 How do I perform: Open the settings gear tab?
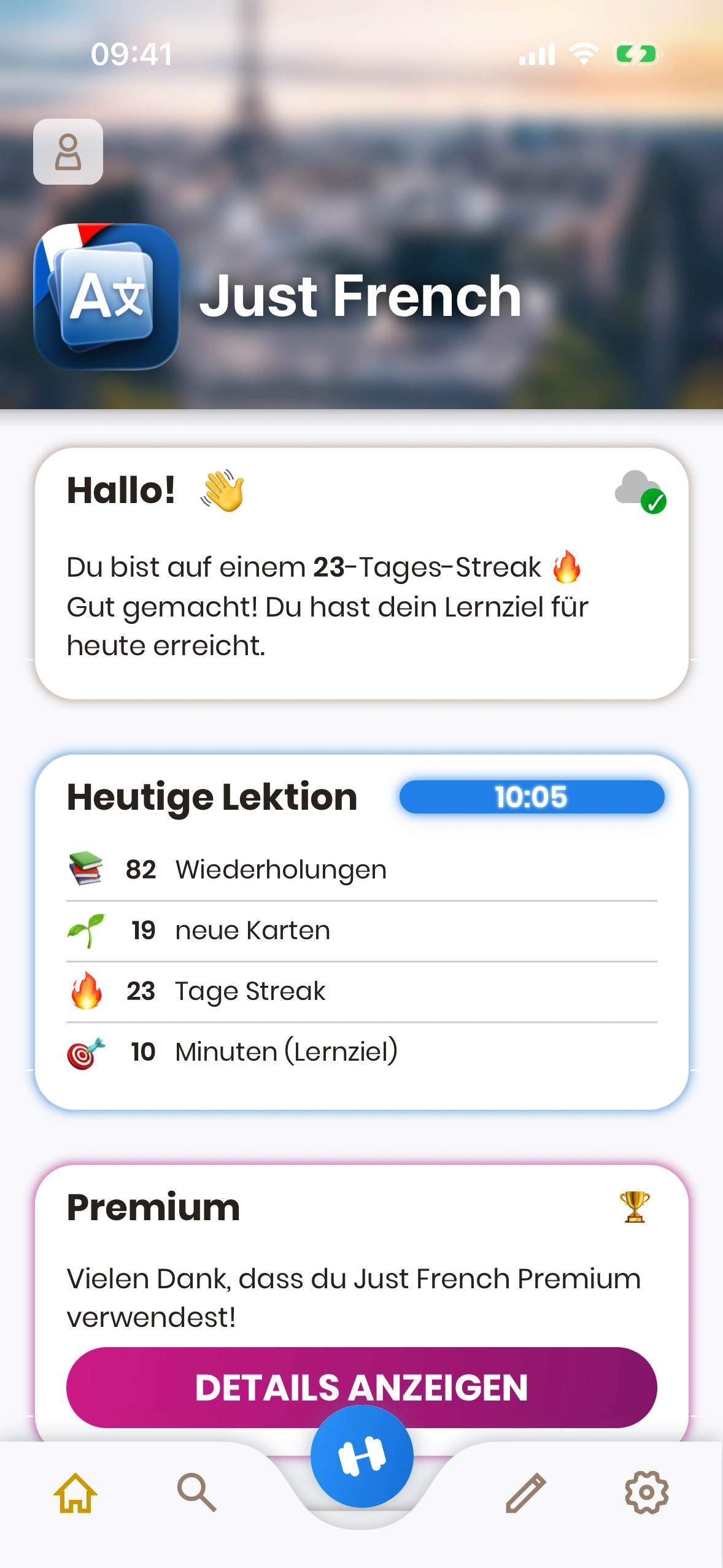pos(646,1493)
